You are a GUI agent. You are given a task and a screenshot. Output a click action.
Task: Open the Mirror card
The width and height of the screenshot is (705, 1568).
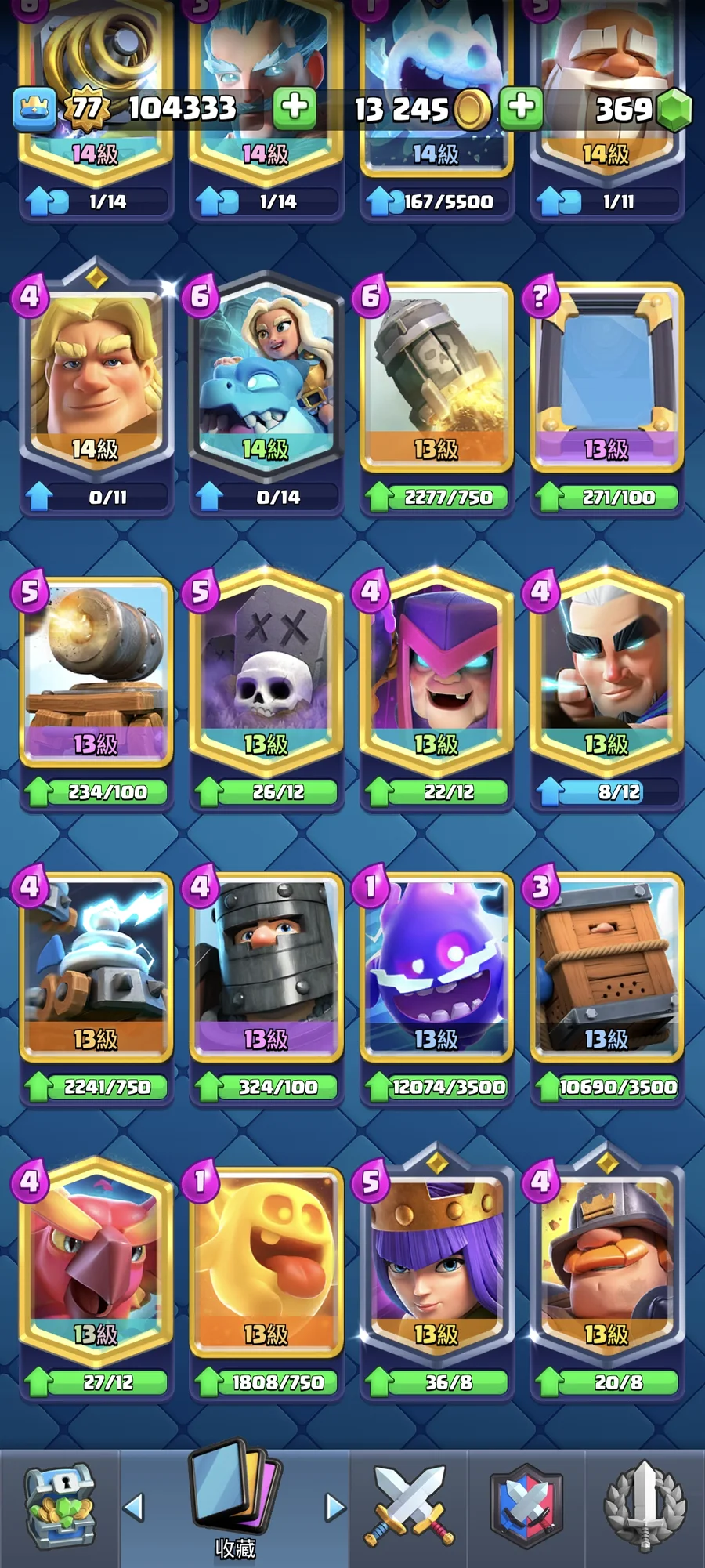[606, 376]
